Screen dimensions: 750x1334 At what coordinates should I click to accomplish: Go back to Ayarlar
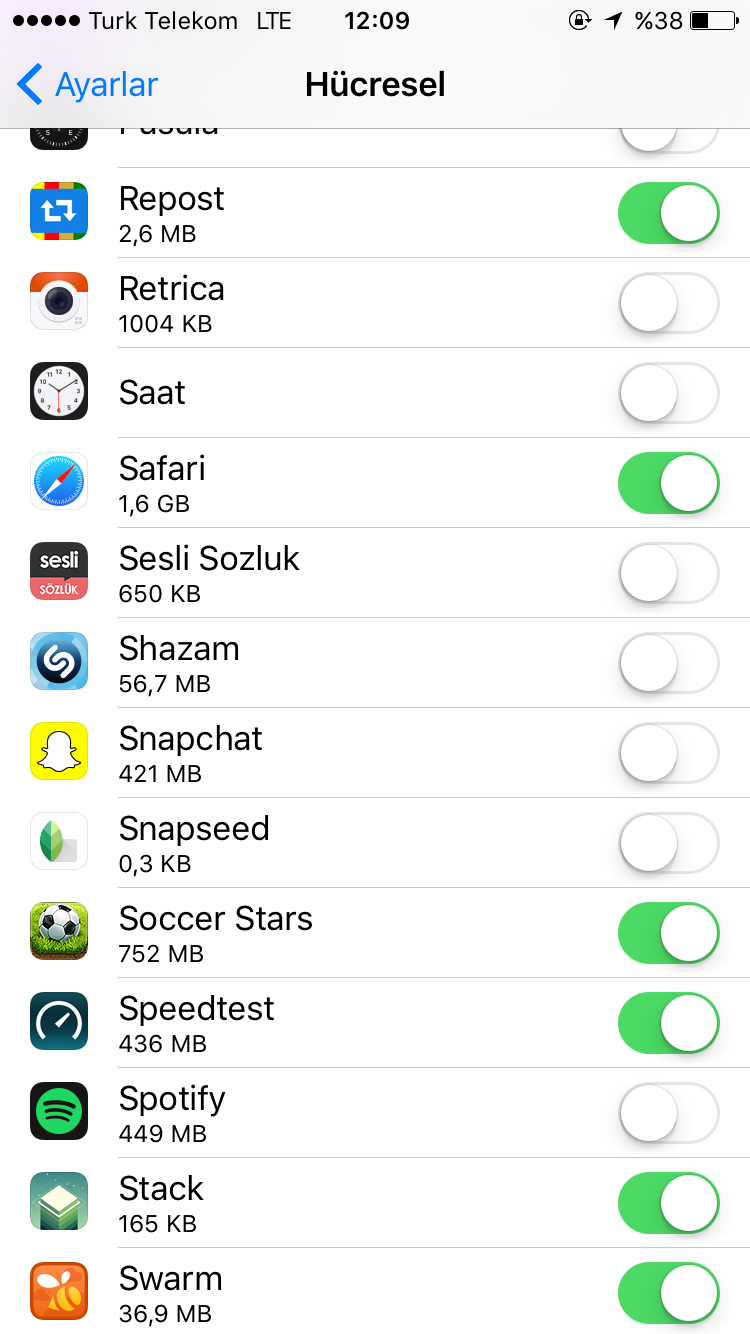tap(88, 85)
